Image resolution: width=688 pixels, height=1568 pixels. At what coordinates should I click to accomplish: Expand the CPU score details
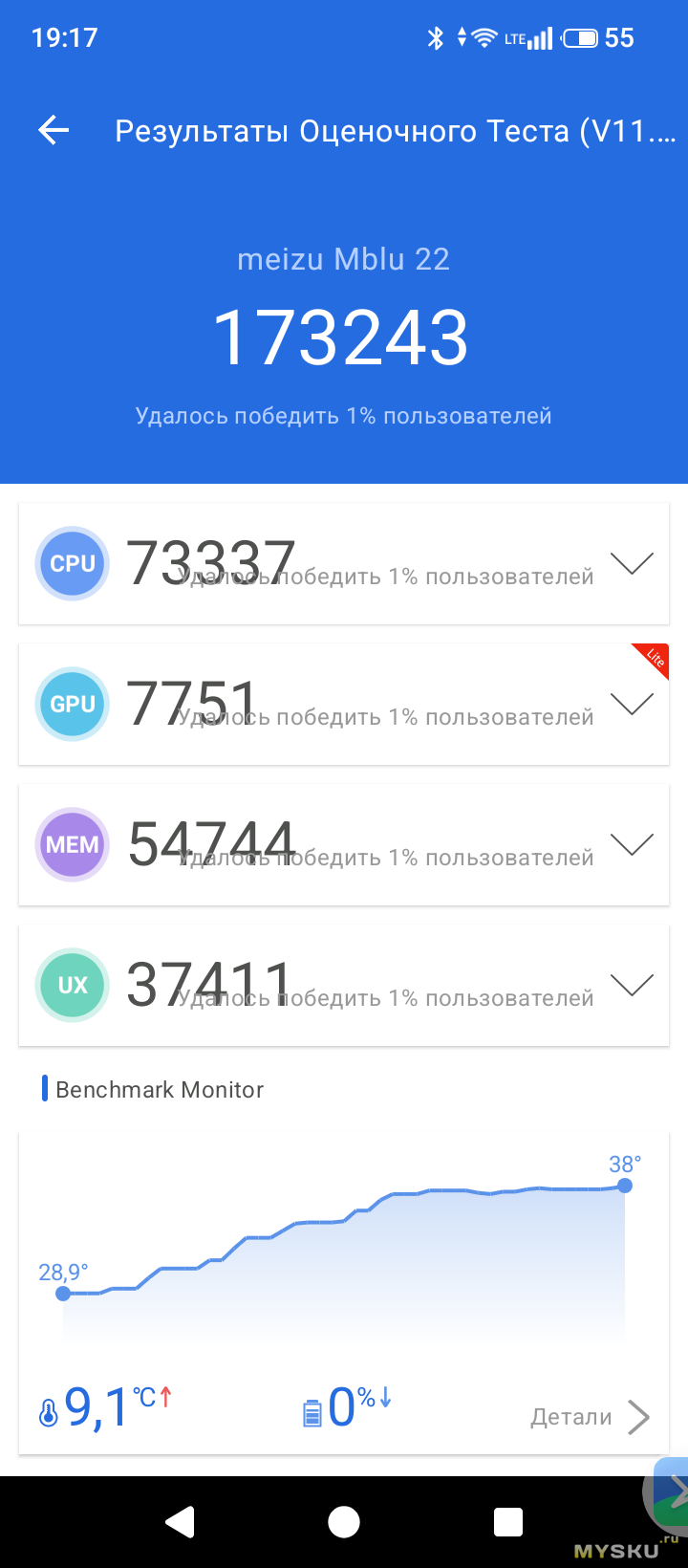pos(632,564)
